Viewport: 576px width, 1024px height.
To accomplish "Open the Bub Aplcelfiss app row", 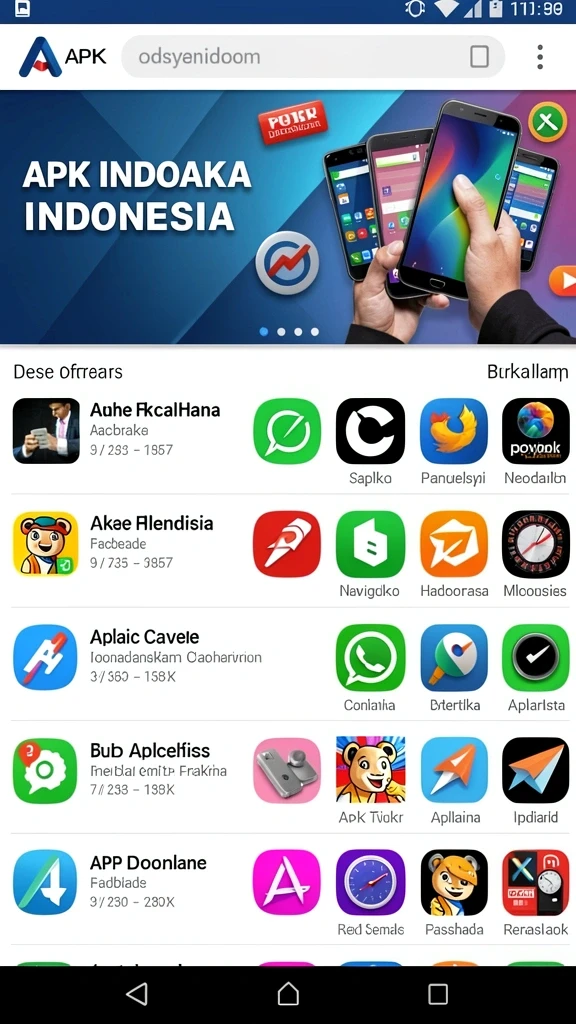I will pos(127,771).
